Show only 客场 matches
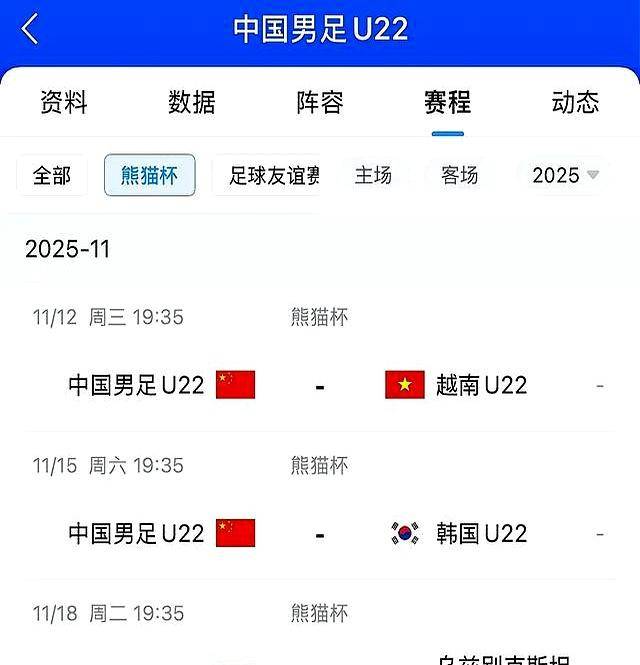The height and width of the screenshot is (665, 640). point(460,176)
